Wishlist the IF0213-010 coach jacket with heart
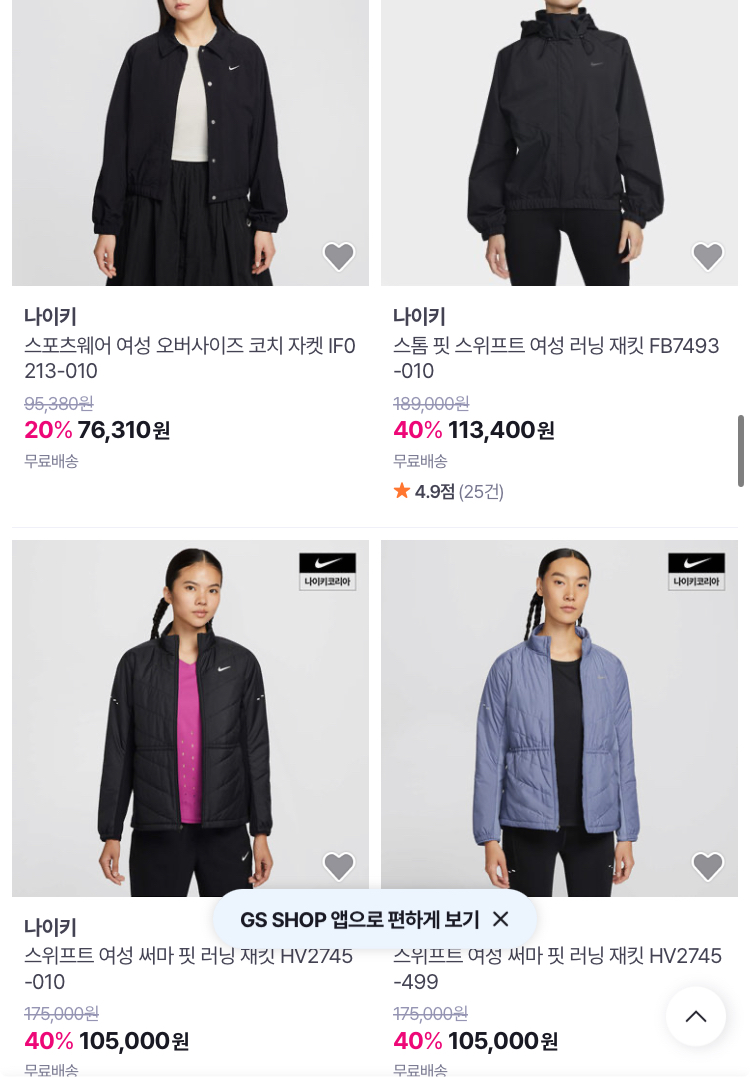 (x=339, y=257)
